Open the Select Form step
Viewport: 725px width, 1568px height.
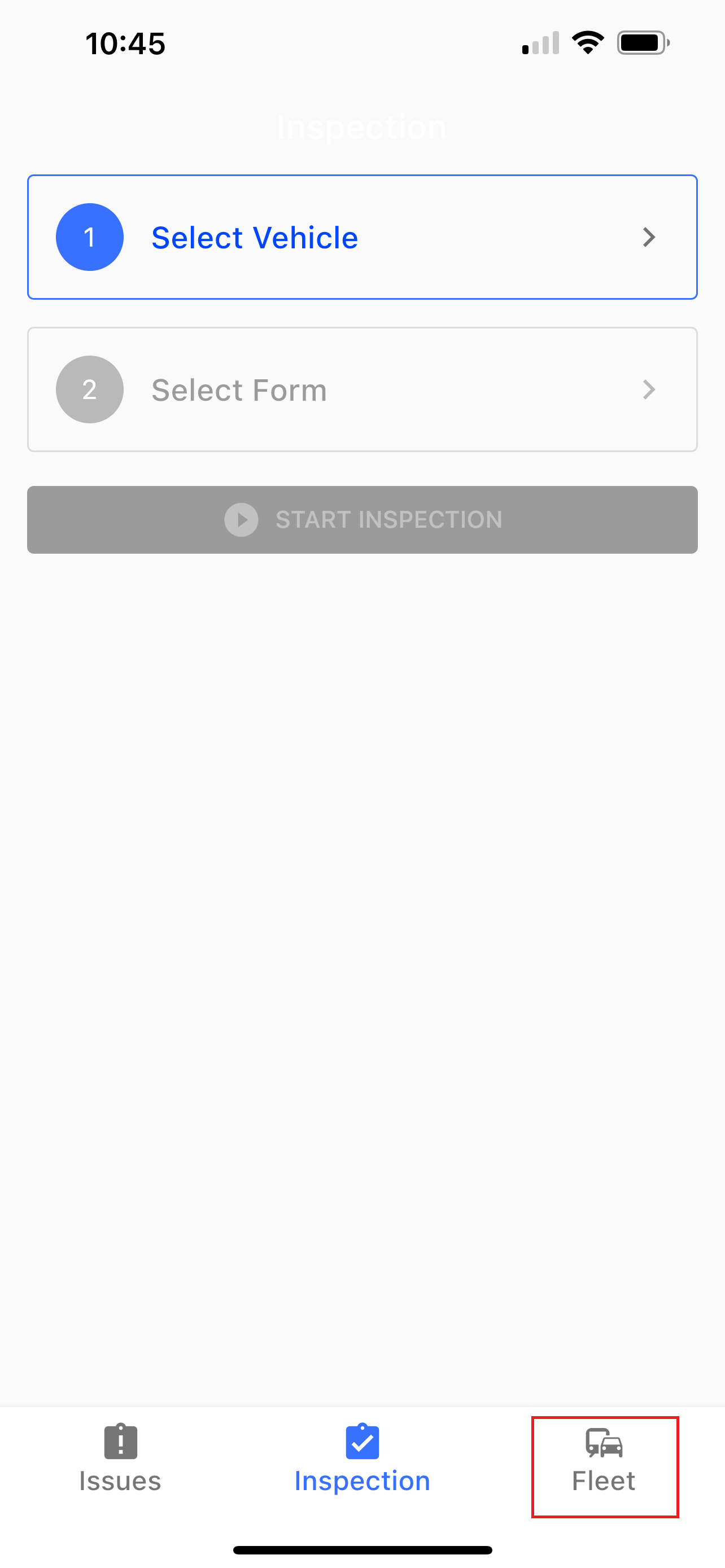[361, 389]
